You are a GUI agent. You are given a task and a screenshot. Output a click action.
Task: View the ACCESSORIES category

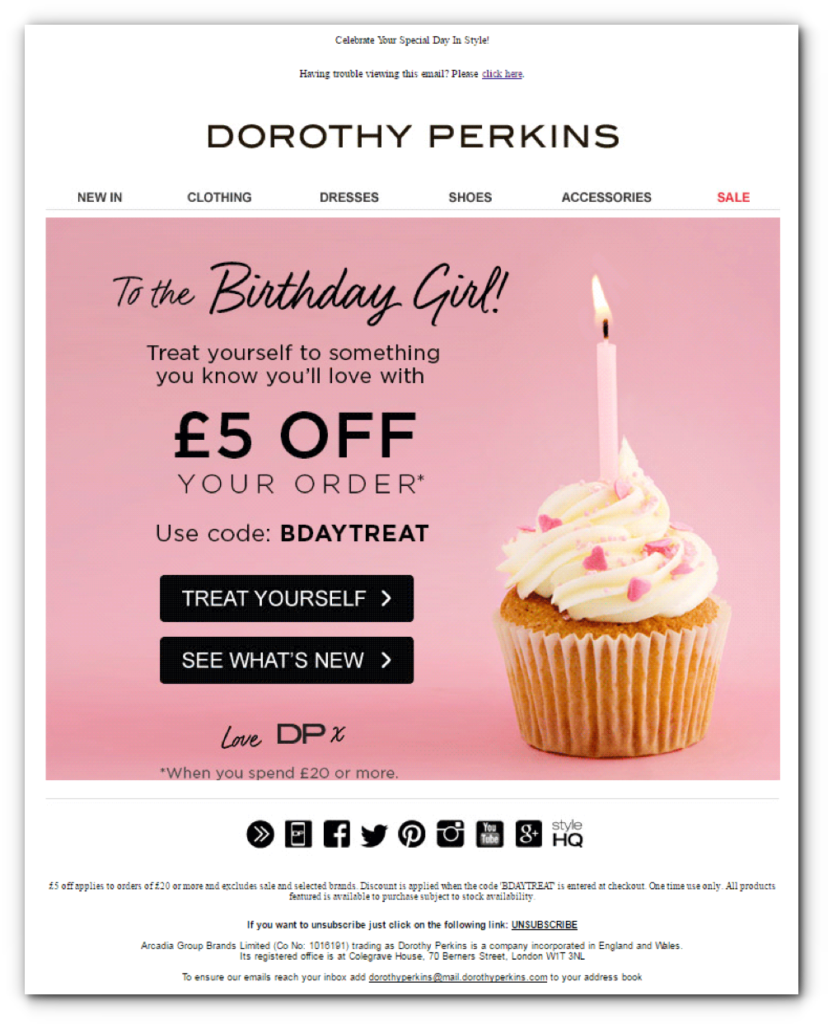[606, 197]
